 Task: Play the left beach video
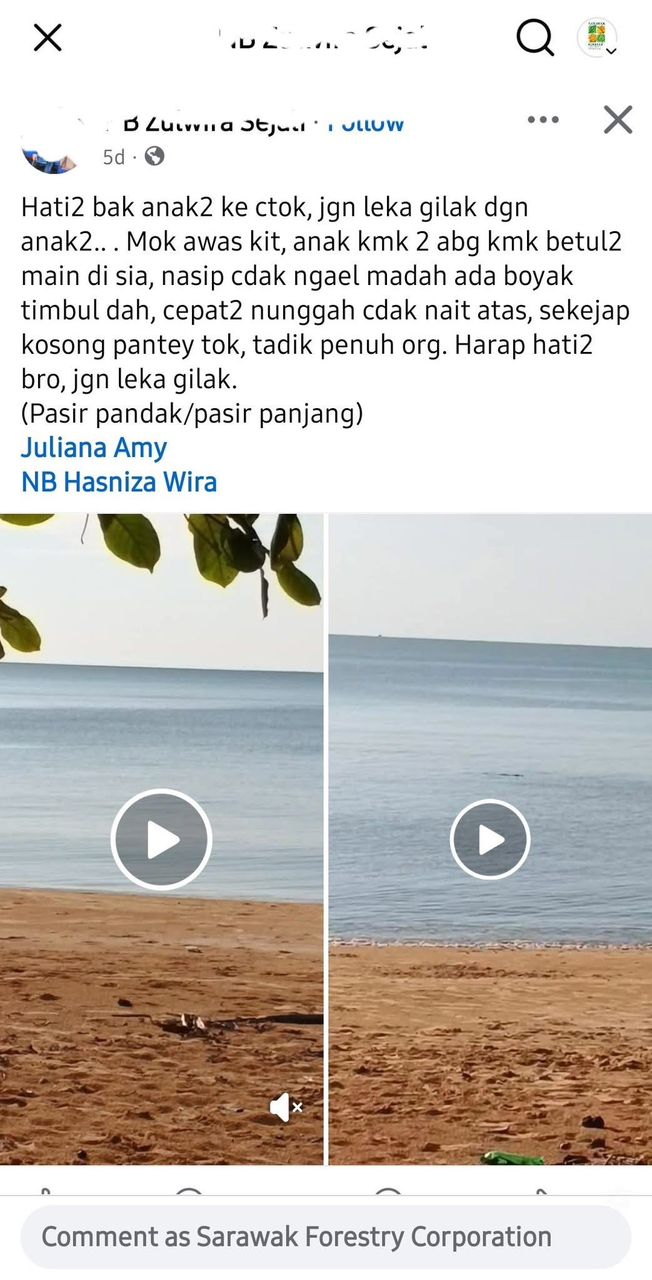[x=161, y=840]
